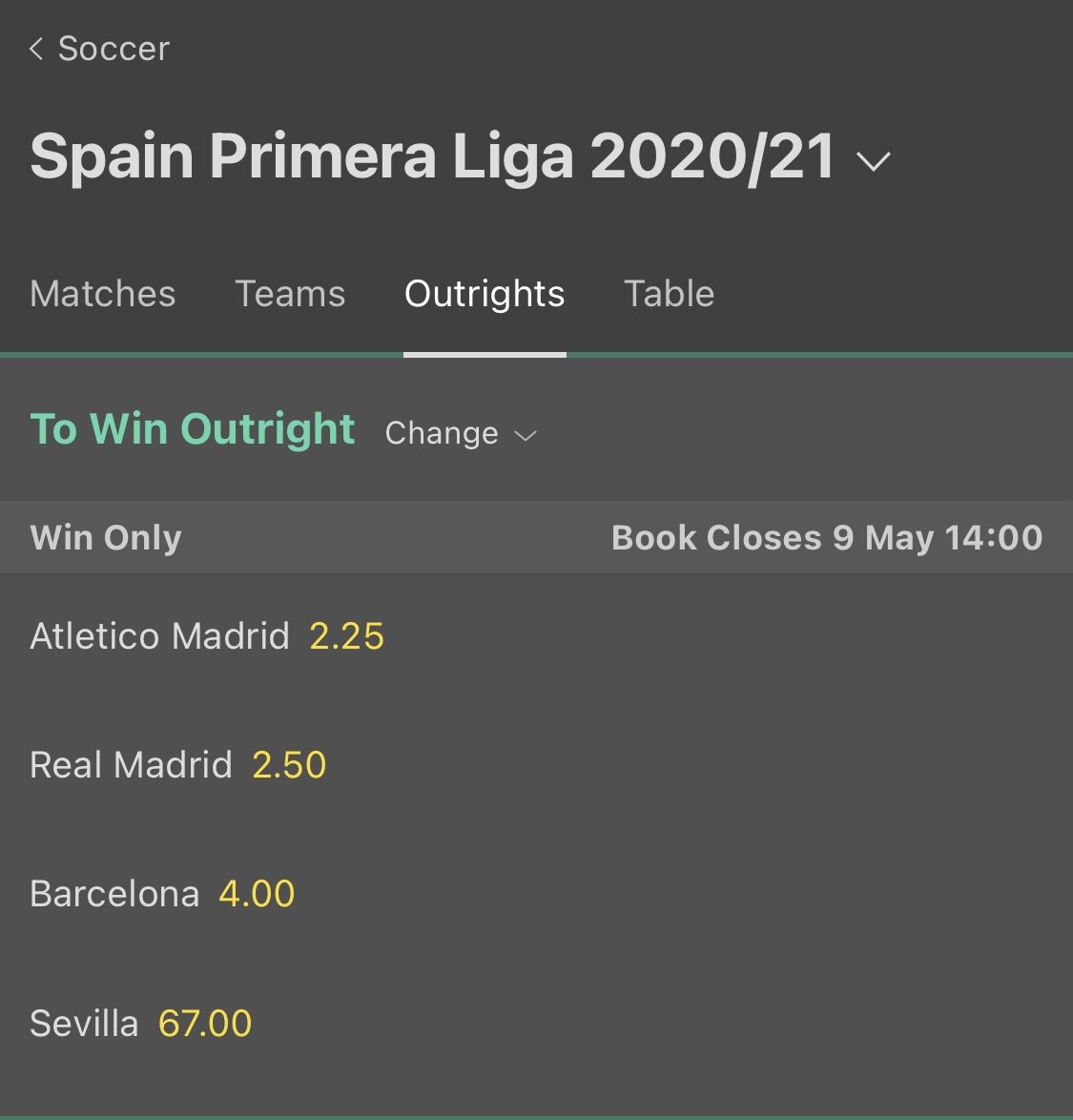Select the Outrights tab
The image size is (1073, 1120).
point(485,294)
